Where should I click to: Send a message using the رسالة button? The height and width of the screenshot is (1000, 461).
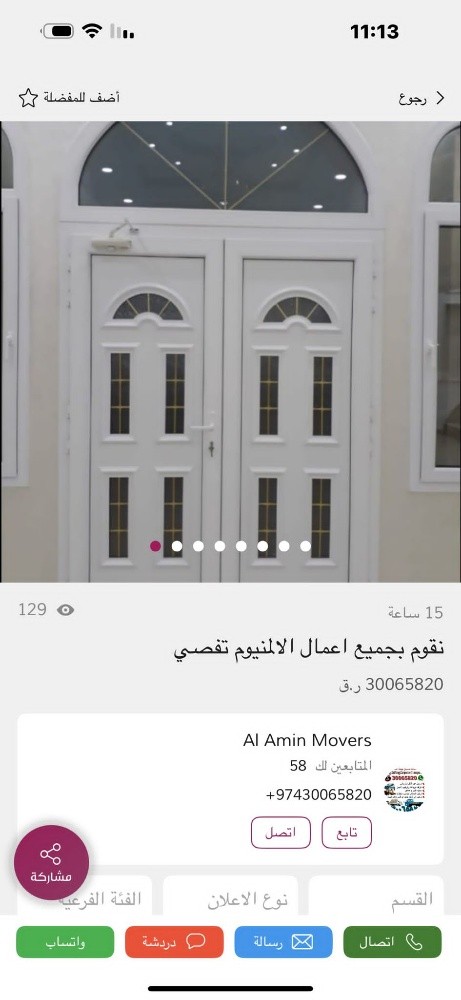(x=283, y=942)
